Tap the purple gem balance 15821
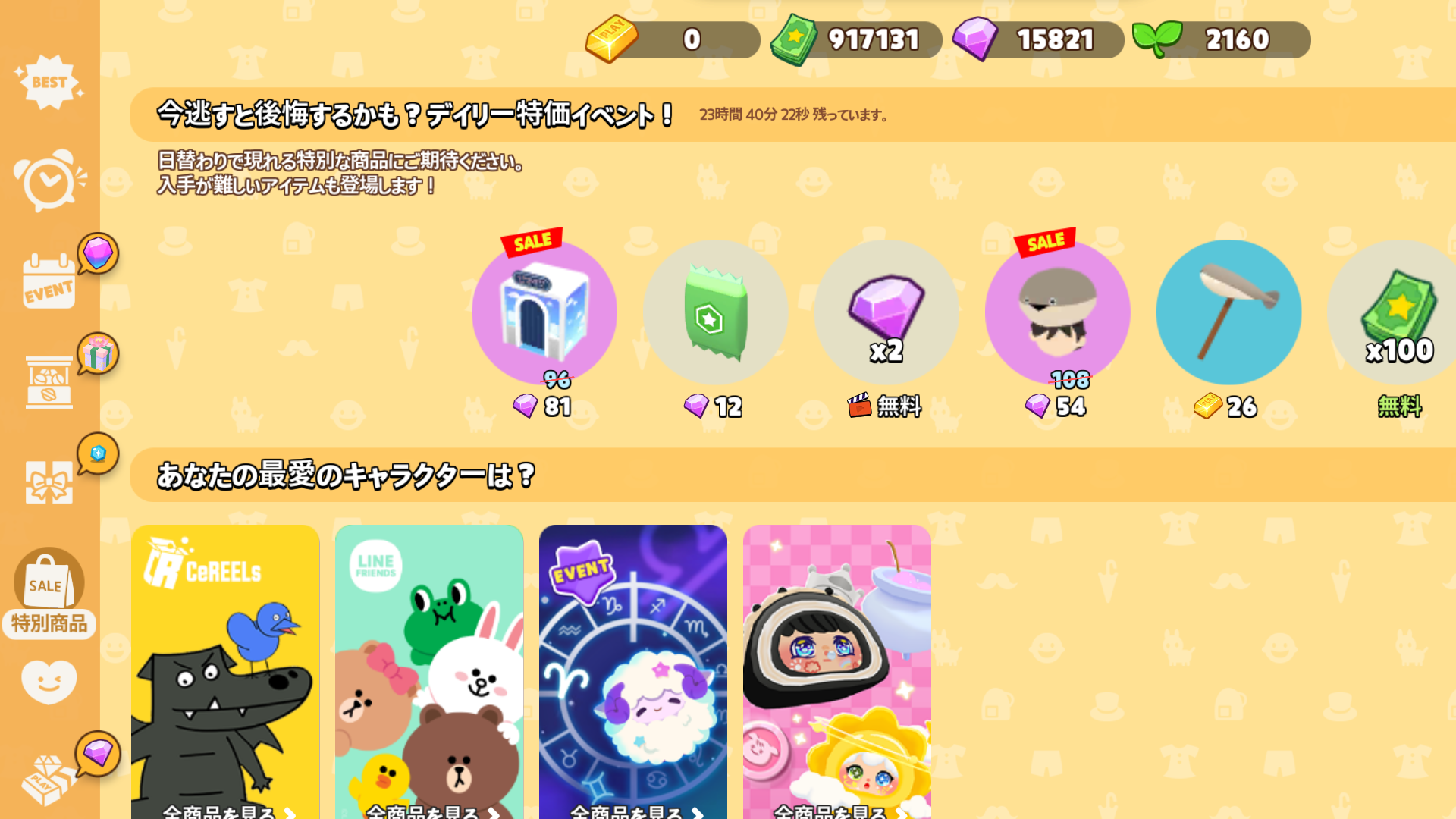This screenshot has height=819, width=1456. 1039,39
